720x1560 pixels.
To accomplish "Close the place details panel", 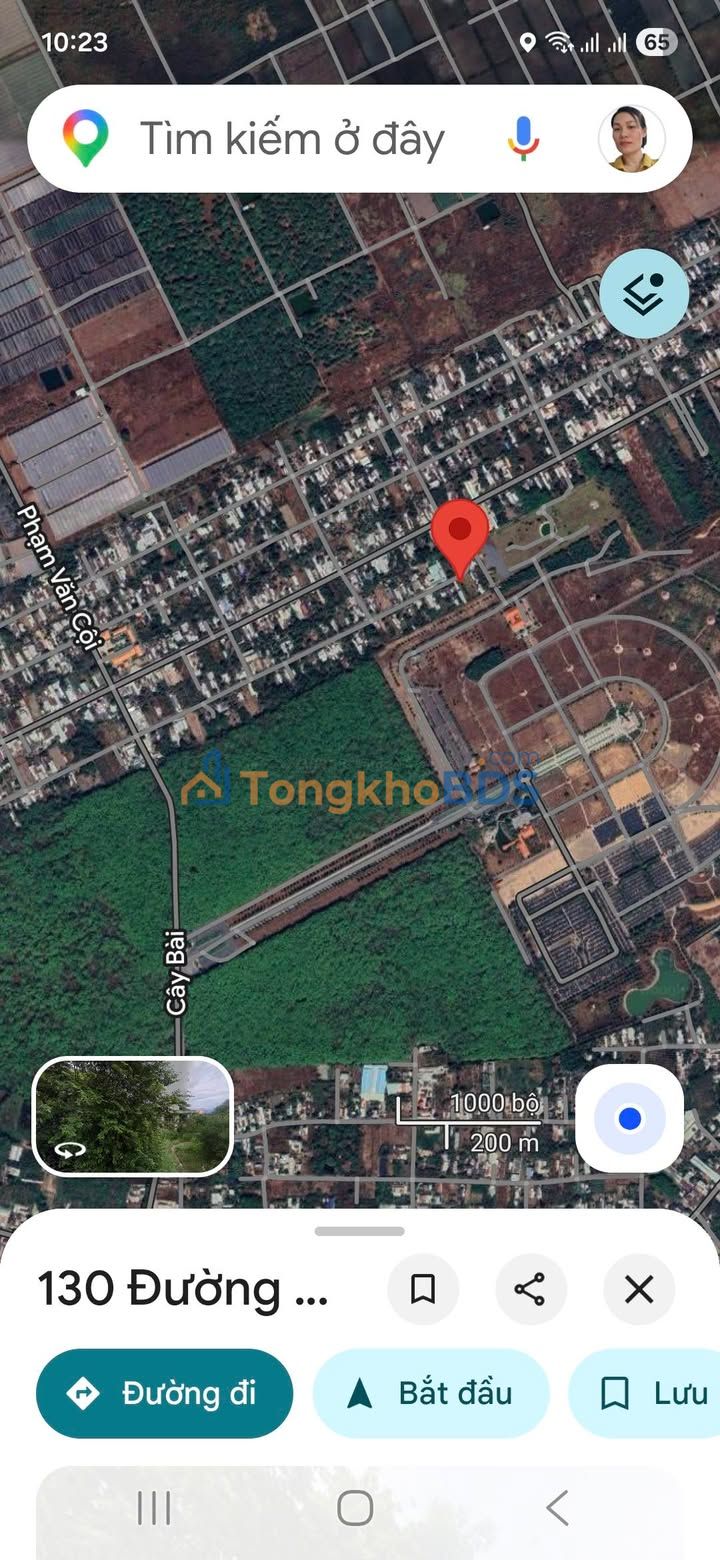I will click(639, 1289).
